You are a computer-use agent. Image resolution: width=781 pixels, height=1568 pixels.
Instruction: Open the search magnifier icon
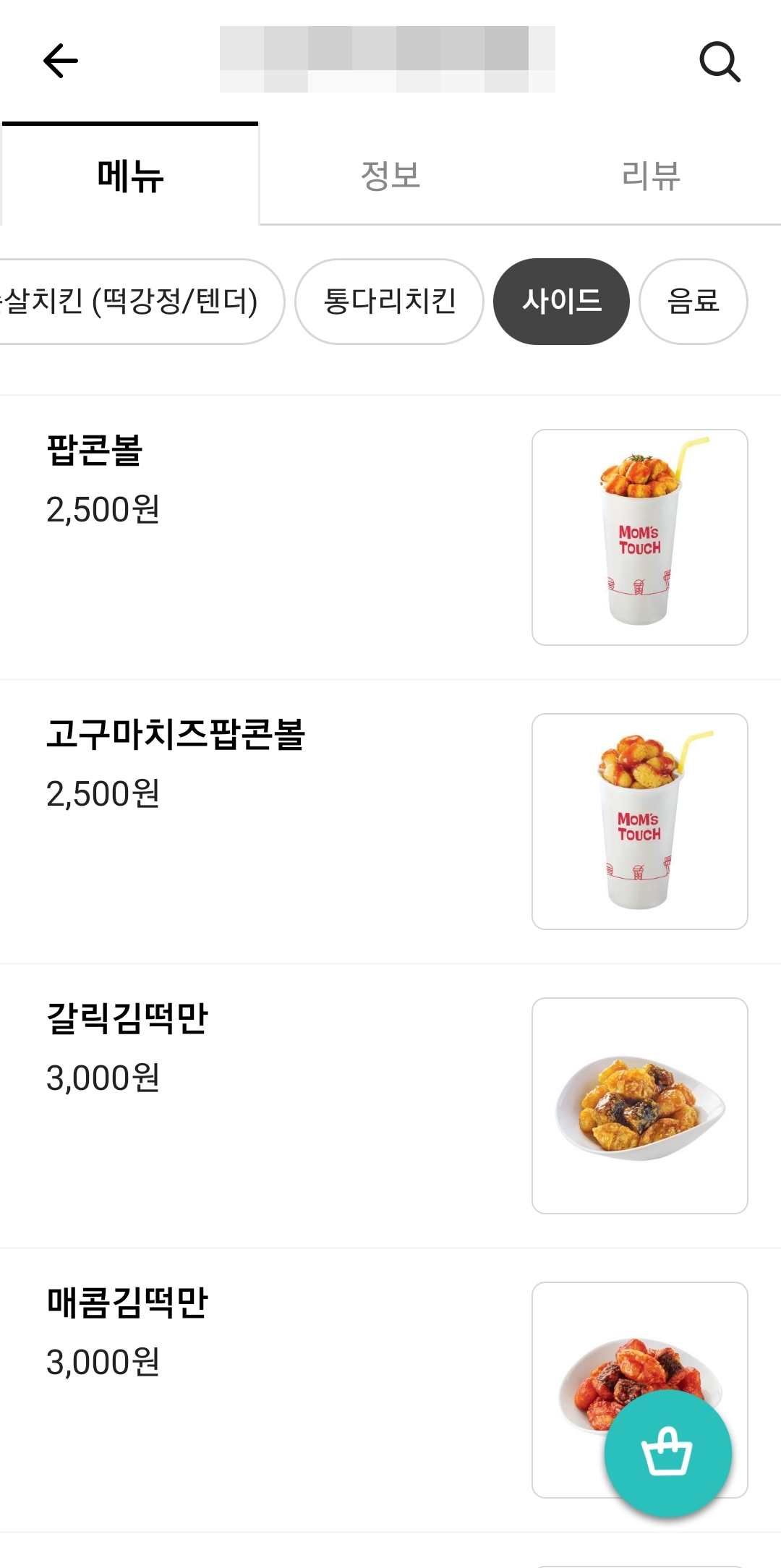pyautogui.click(x=720, y=62)
